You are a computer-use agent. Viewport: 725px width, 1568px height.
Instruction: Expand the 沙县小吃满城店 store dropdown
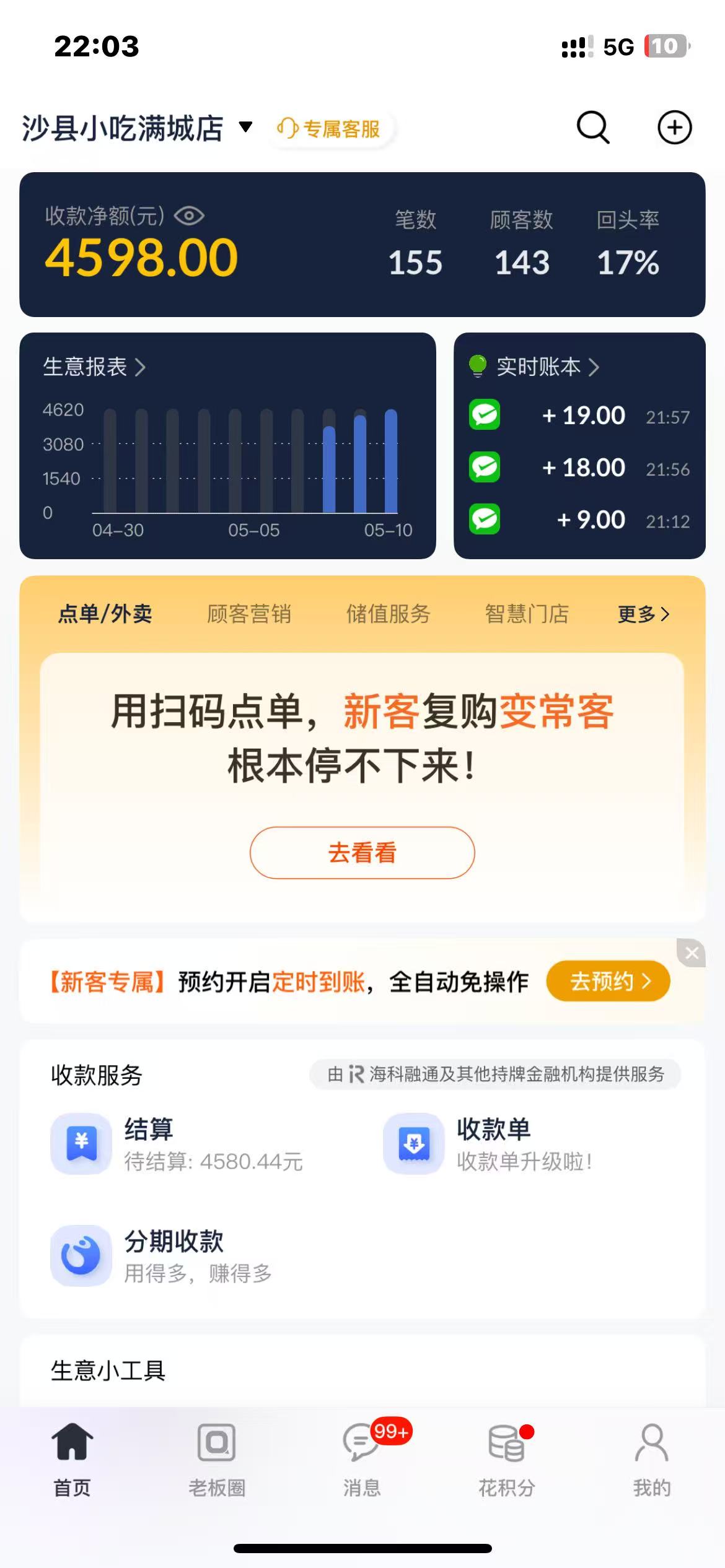pyautogui.click(x=246, y=128)
